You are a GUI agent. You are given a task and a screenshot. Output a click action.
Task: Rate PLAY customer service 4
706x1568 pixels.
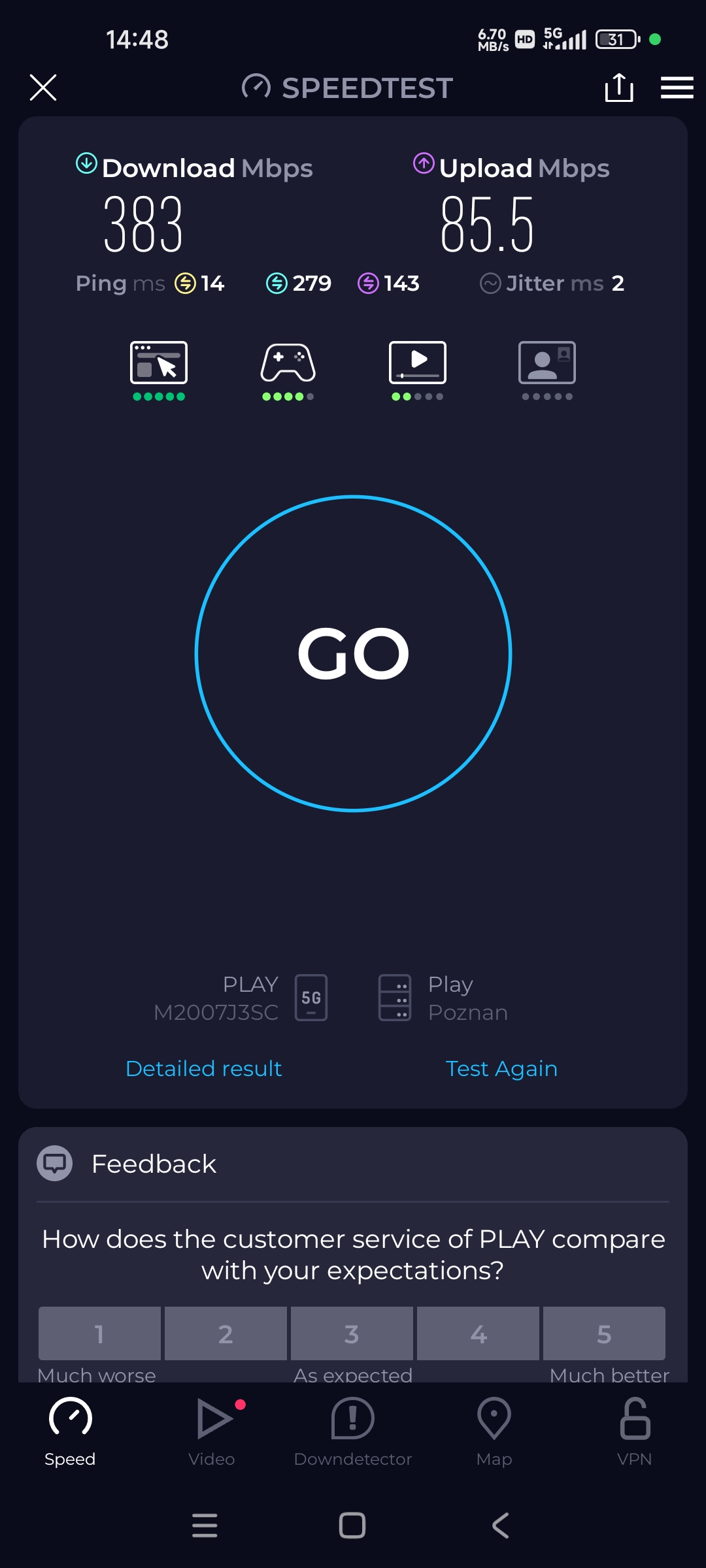point(478,1333)
